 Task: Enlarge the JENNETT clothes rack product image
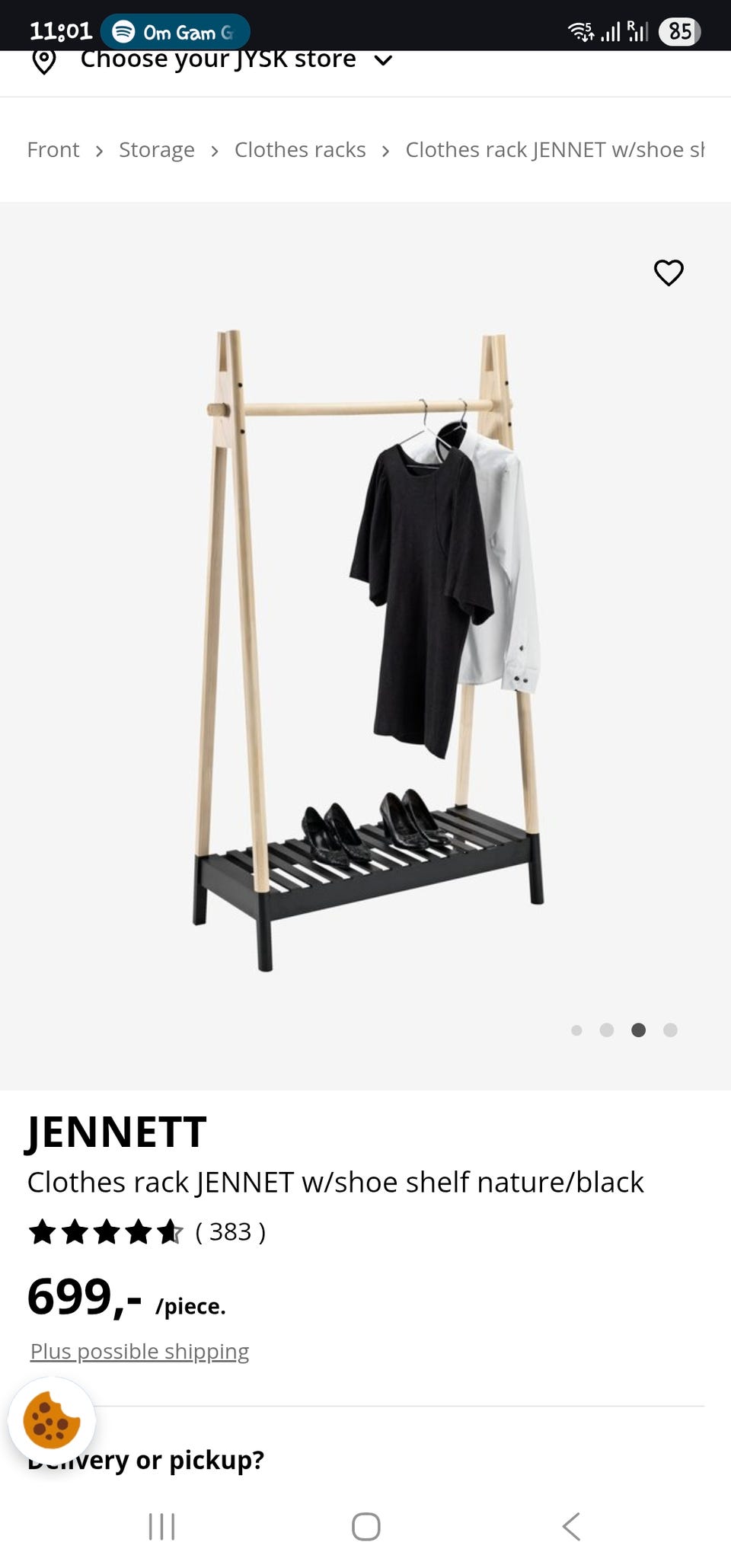pos(367,647)
